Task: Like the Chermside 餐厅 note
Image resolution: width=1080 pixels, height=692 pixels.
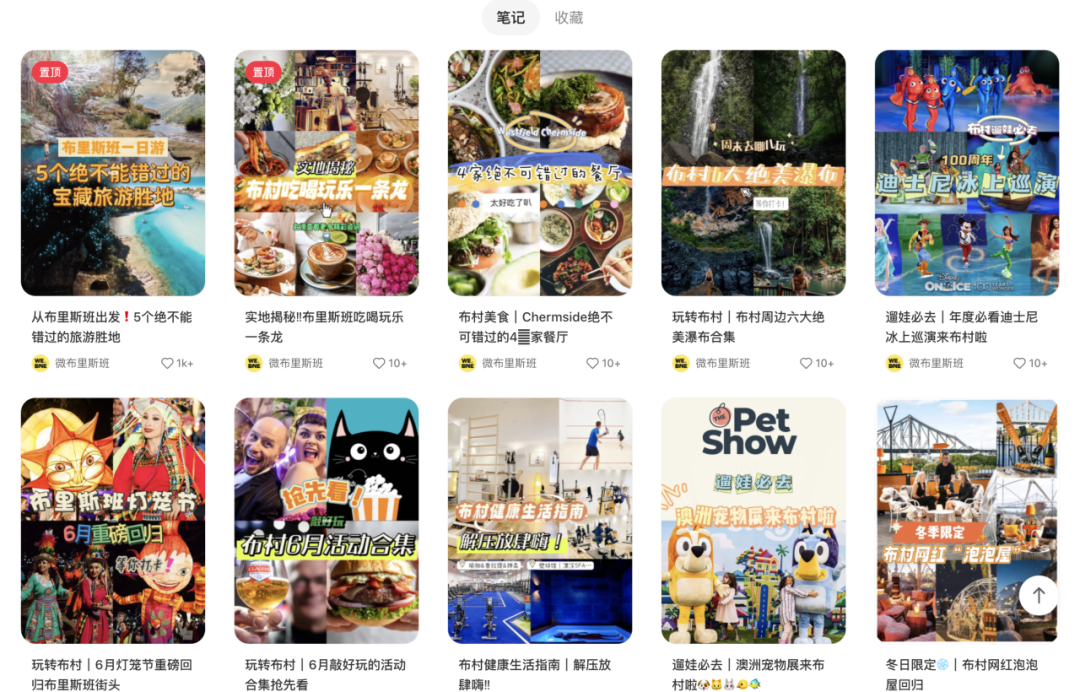Action: [x=593, y=363]
